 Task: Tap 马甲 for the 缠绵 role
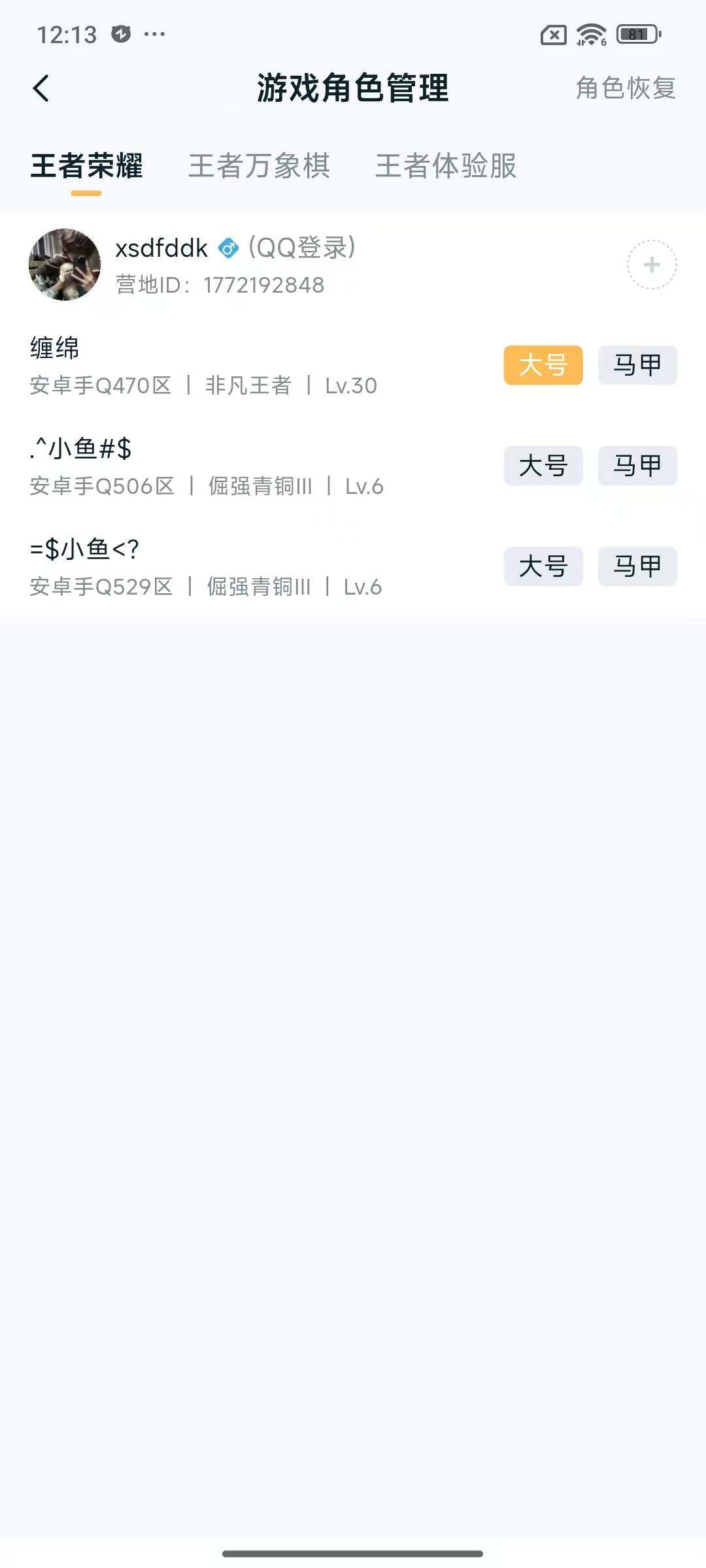(x=637, y=365)
